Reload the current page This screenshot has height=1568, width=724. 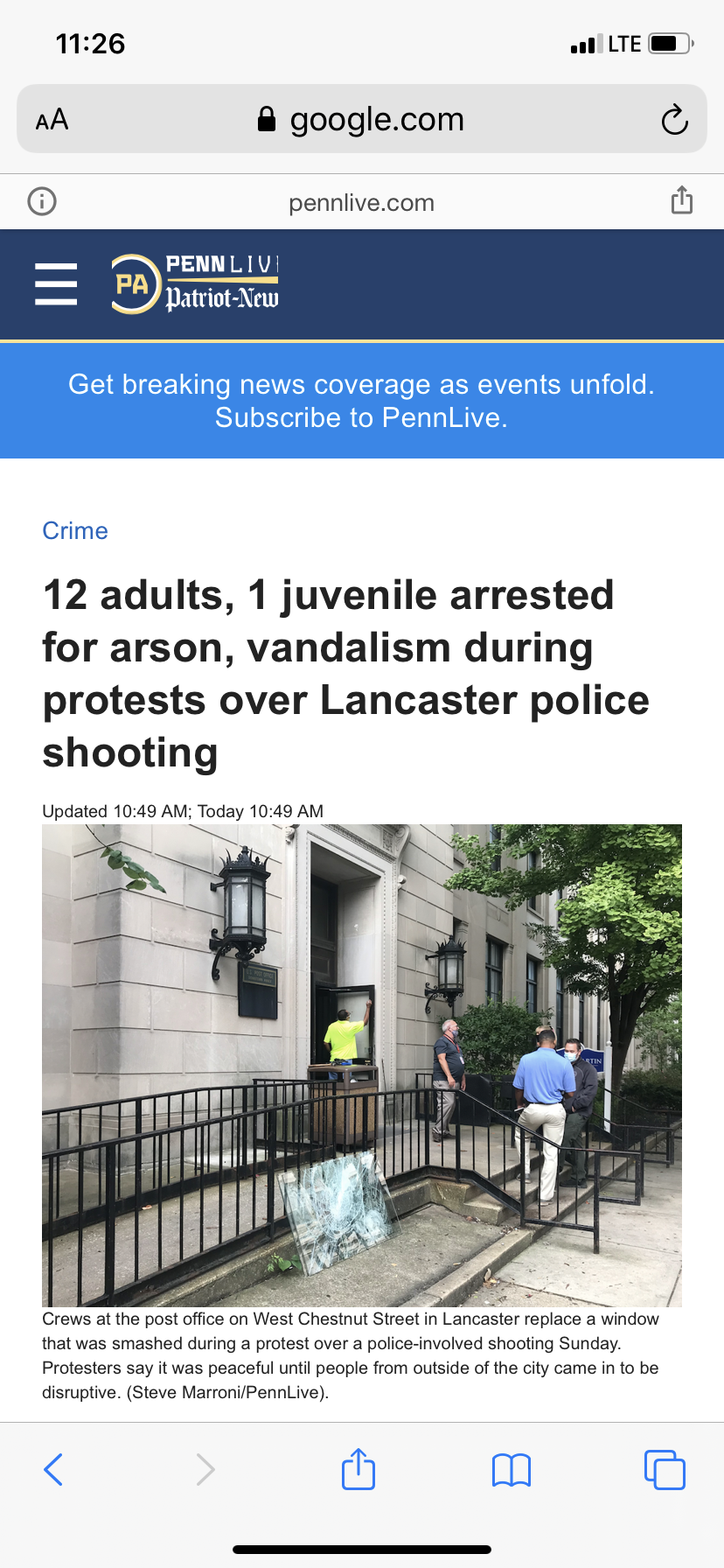pos(674,120)
